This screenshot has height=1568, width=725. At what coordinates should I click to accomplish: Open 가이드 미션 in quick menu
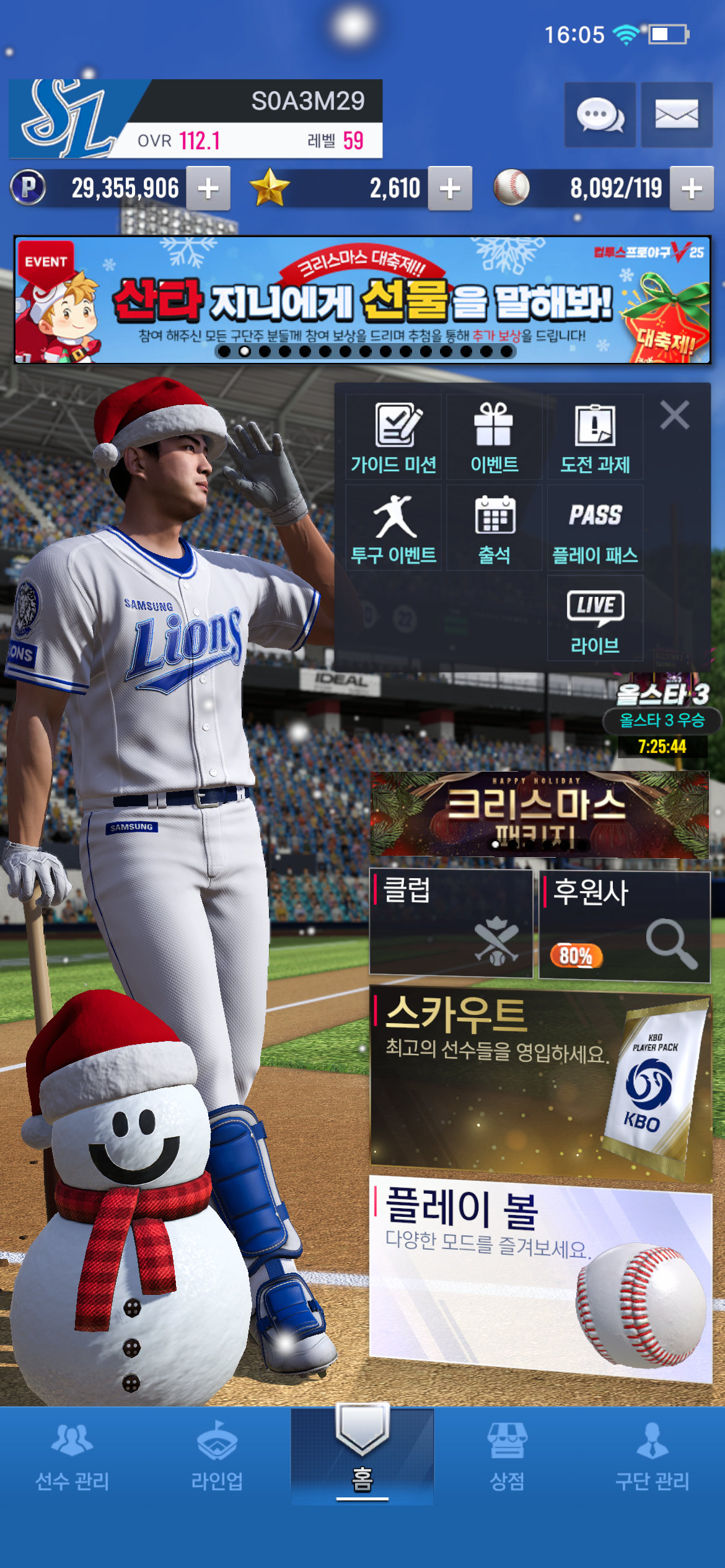point(393,437)
